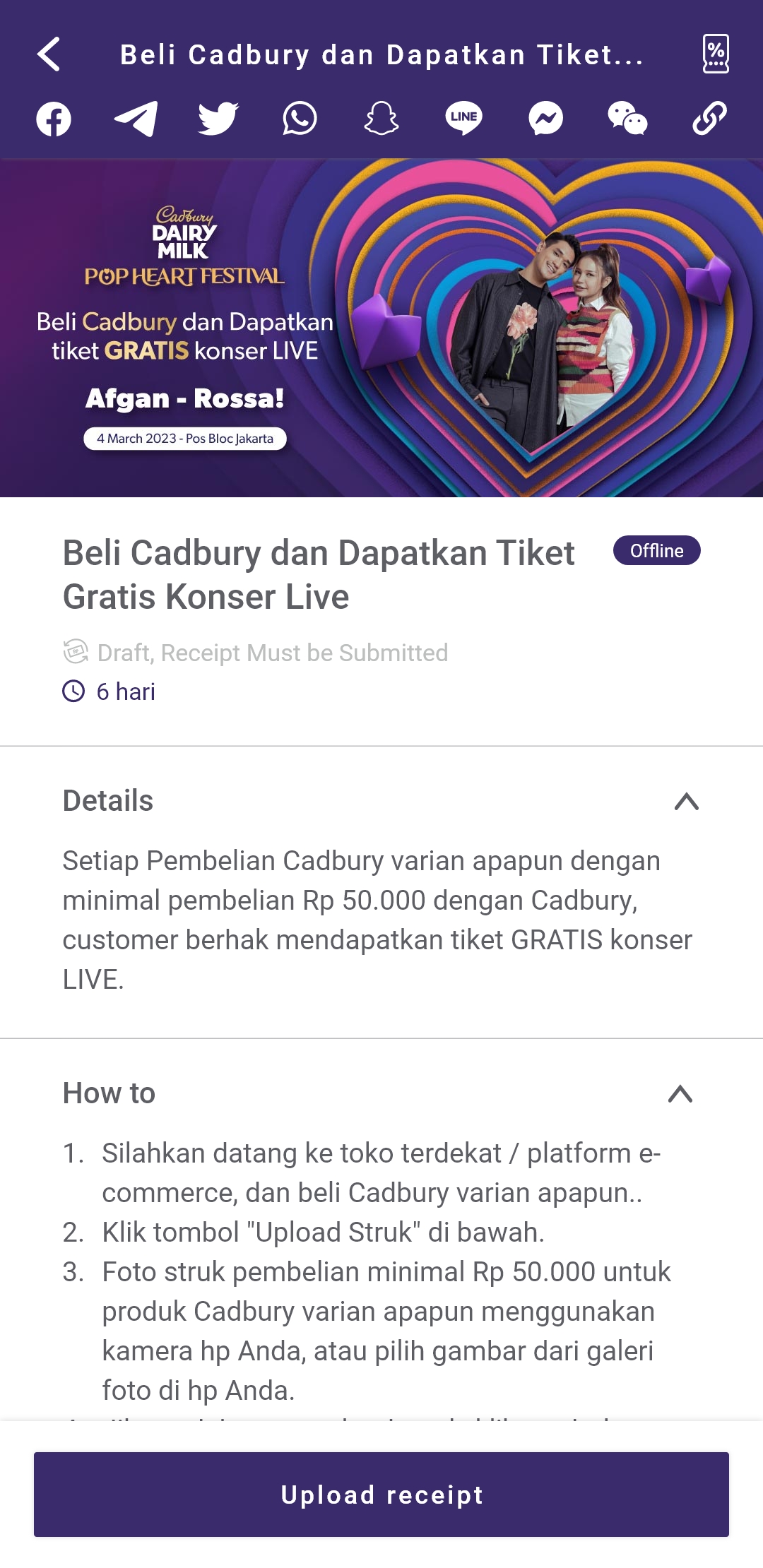
Task: Share the promo to Facebook
Action: [54, 119]
